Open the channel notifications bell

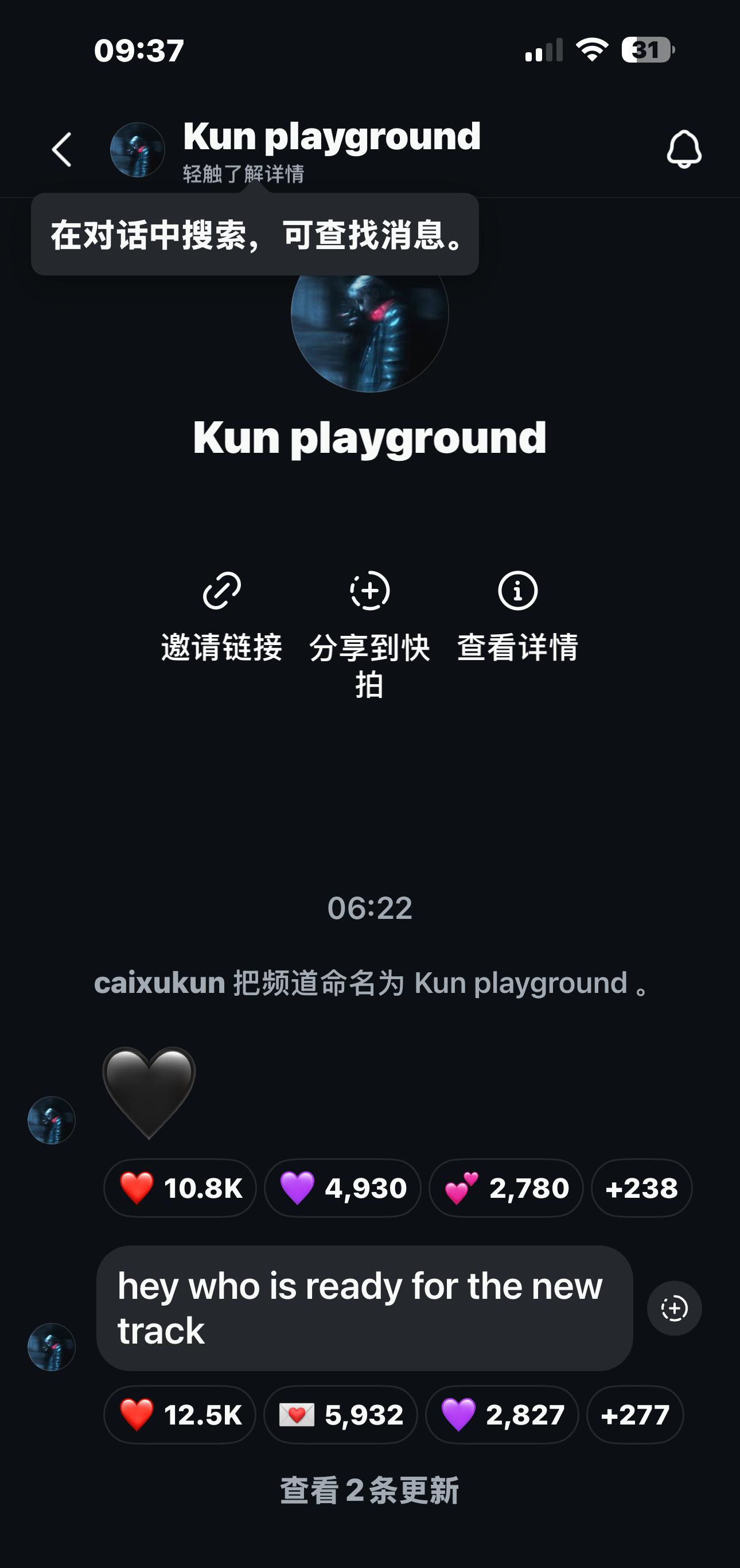pos(684,150)
